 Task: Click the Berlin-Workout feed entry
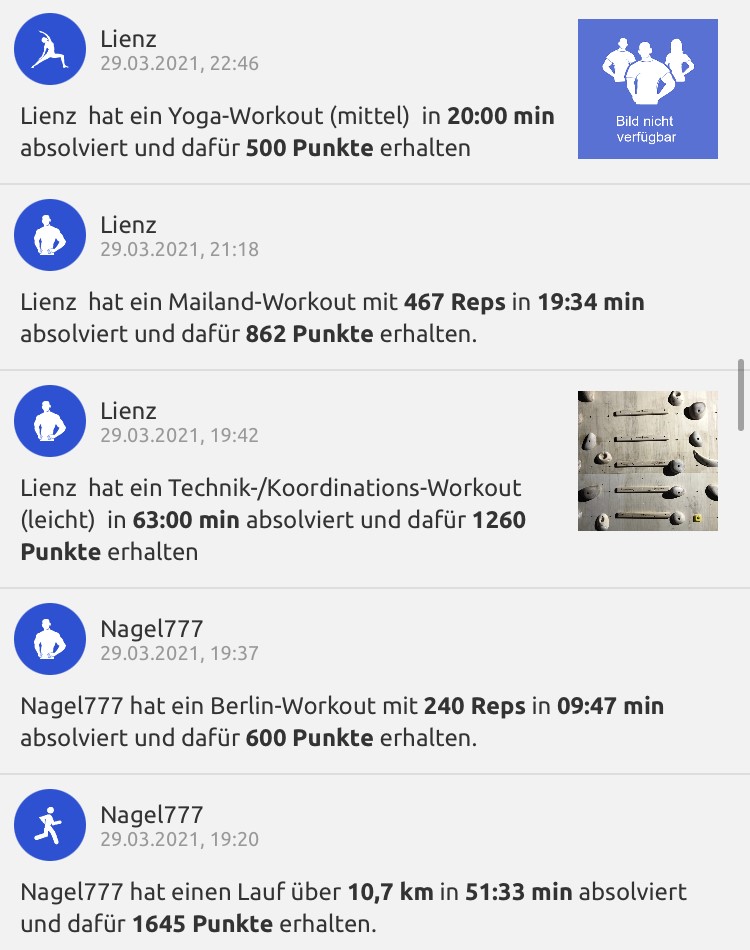(x=340, y=720)
